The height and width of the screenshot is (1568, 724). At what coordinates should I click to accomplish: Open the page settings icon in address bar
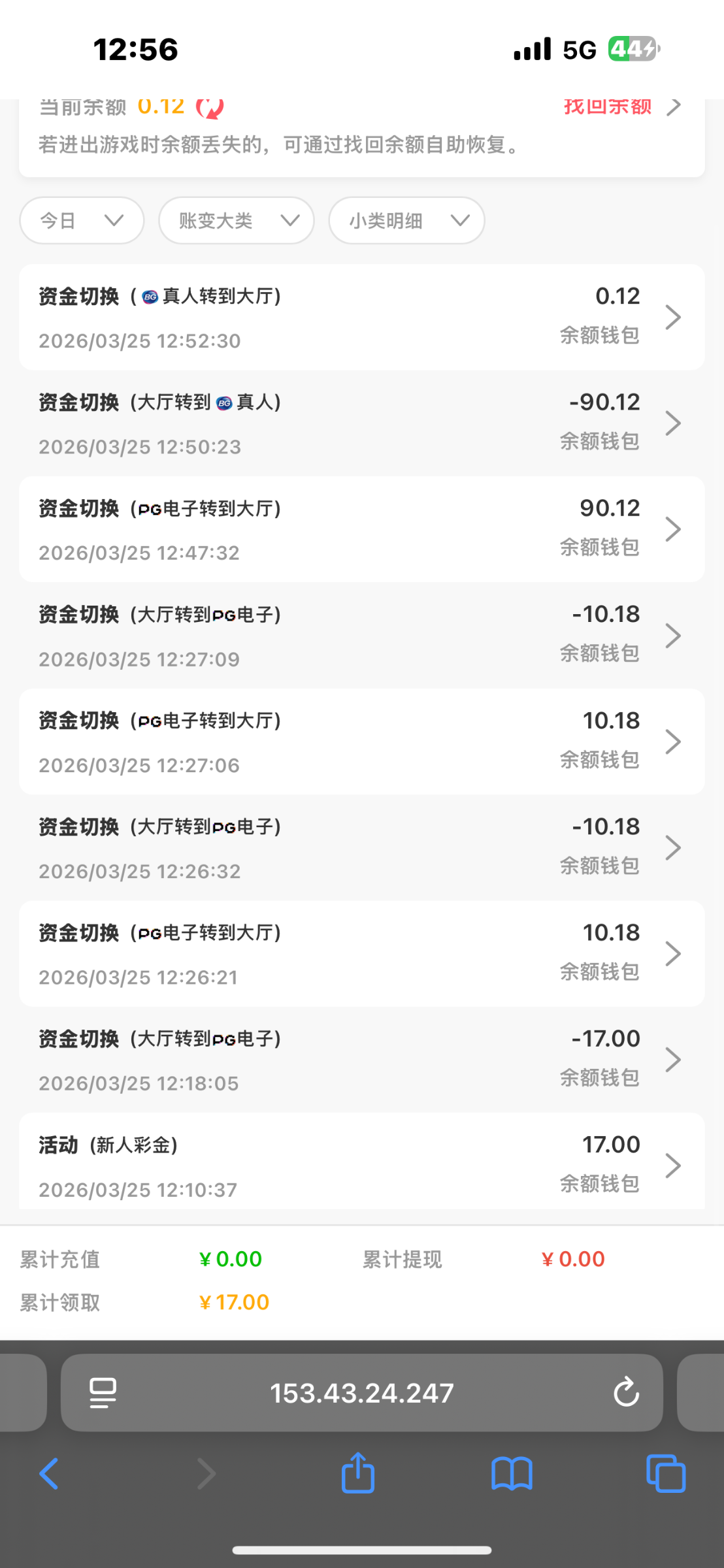tap(103, 1392)
